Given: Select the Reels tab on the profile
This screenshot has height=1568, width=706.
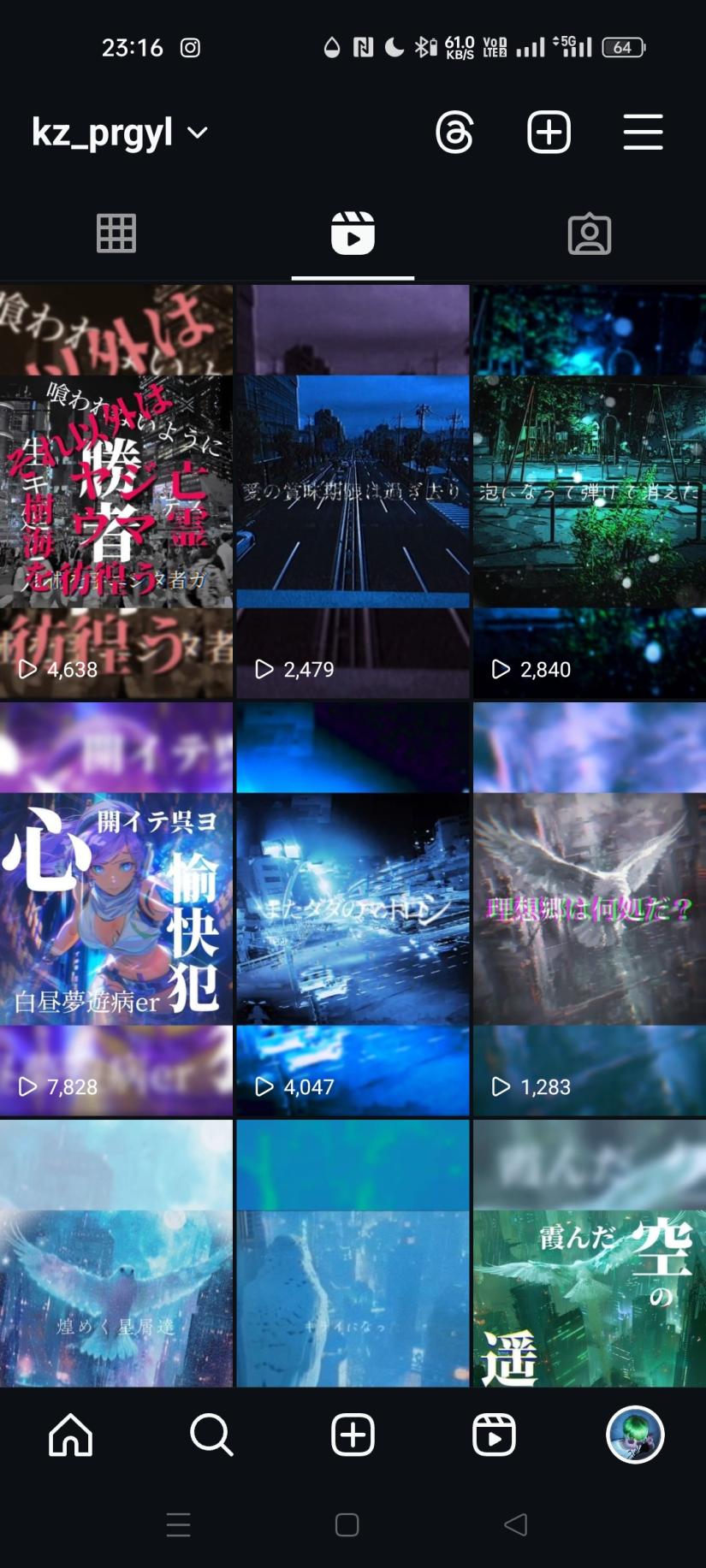Looking at the screenshot, I should (x=353, y=234).
